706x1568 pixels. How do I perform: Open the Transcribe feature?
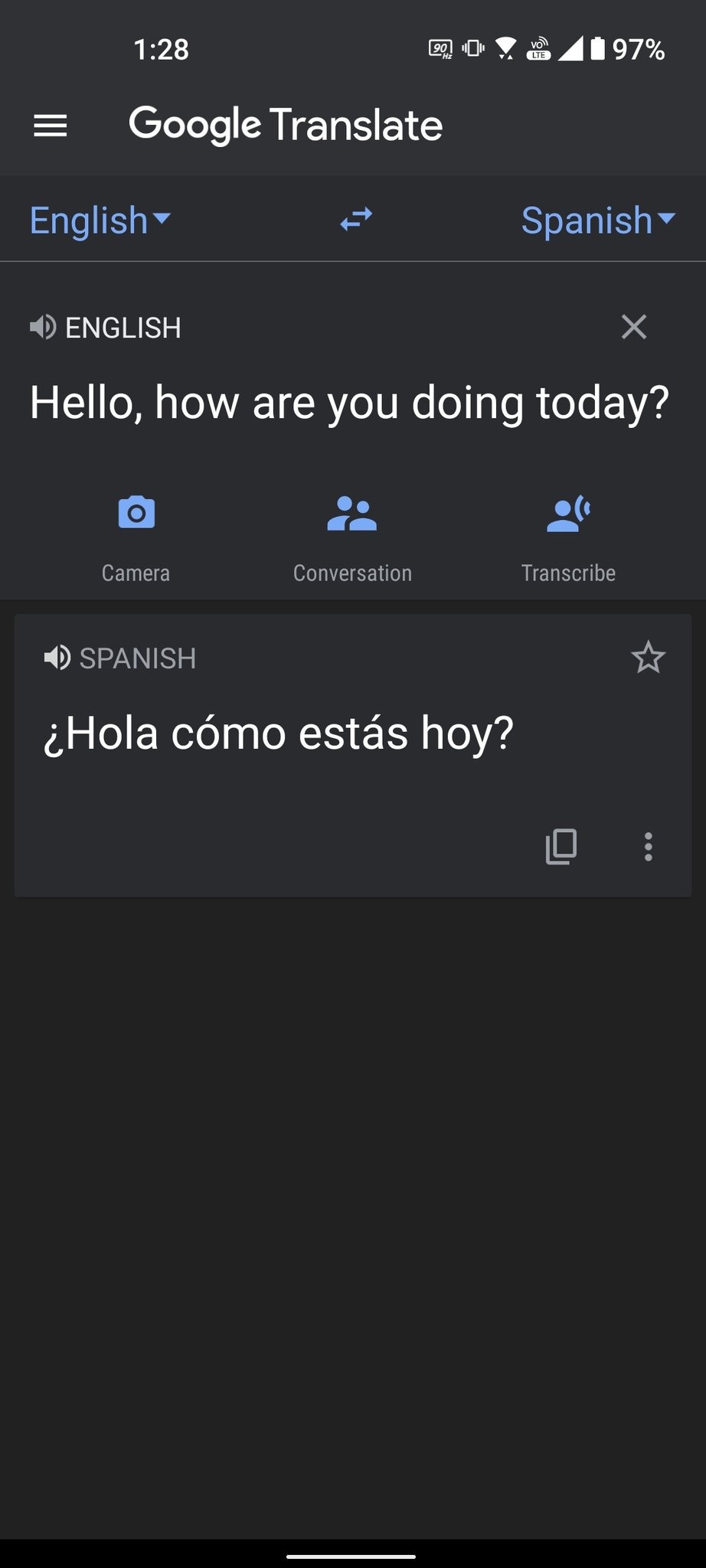coord(568,537)
